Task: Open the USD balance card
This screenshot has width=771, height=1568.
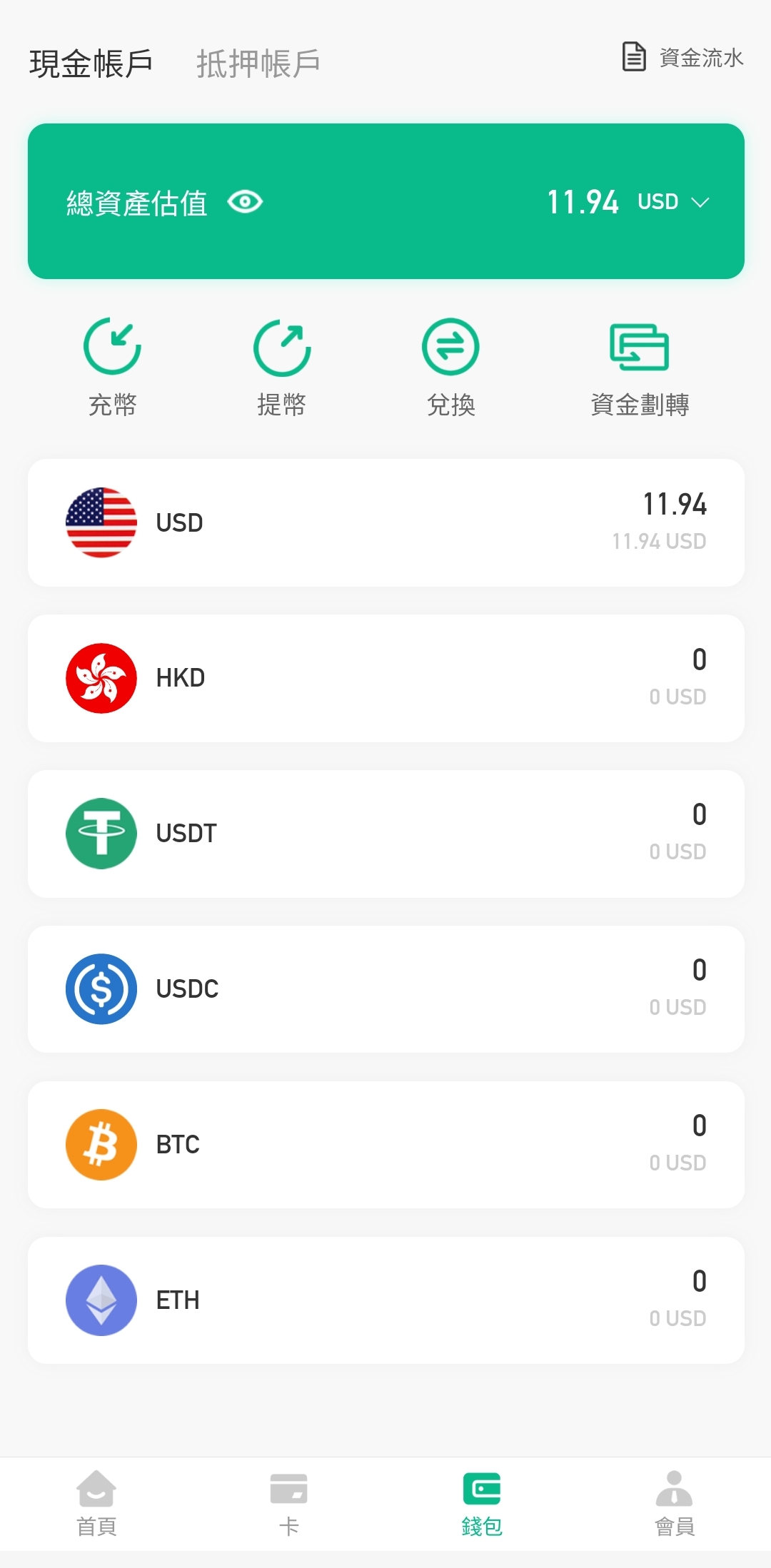Action: [x=386, y=522]
